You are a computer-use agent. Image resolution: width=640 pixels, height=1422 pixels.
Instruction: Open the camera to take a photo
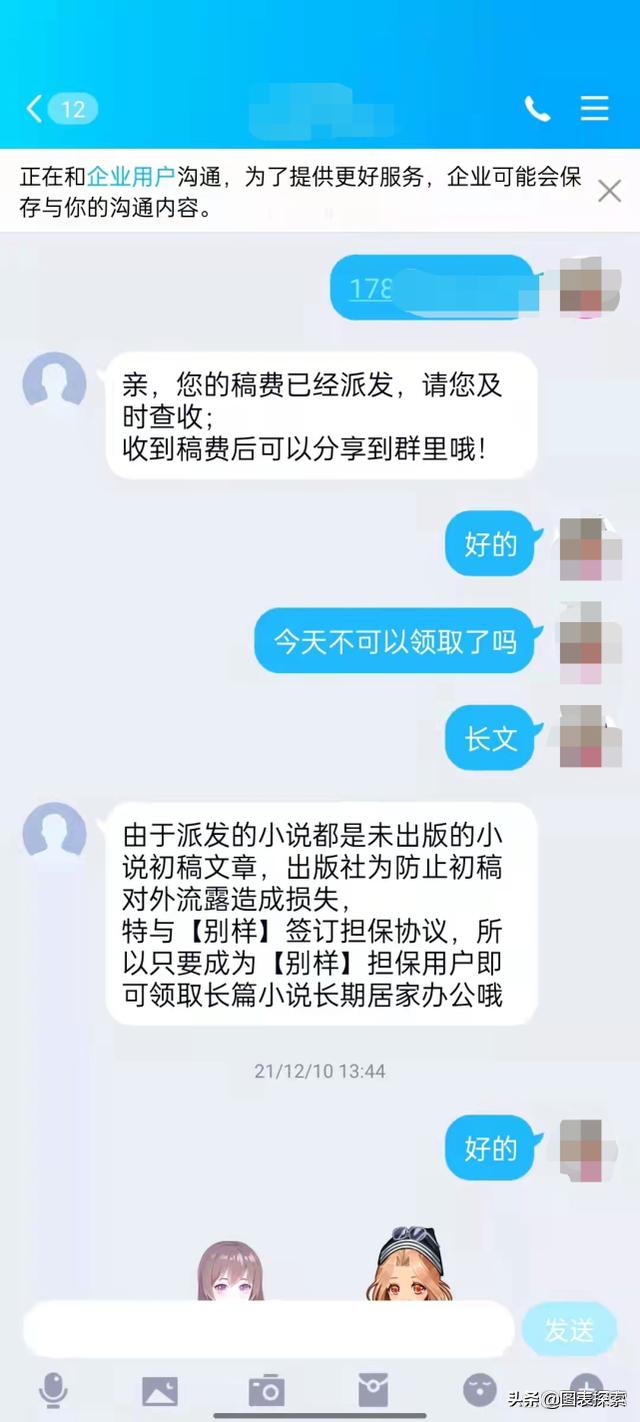coord(266,1390)
